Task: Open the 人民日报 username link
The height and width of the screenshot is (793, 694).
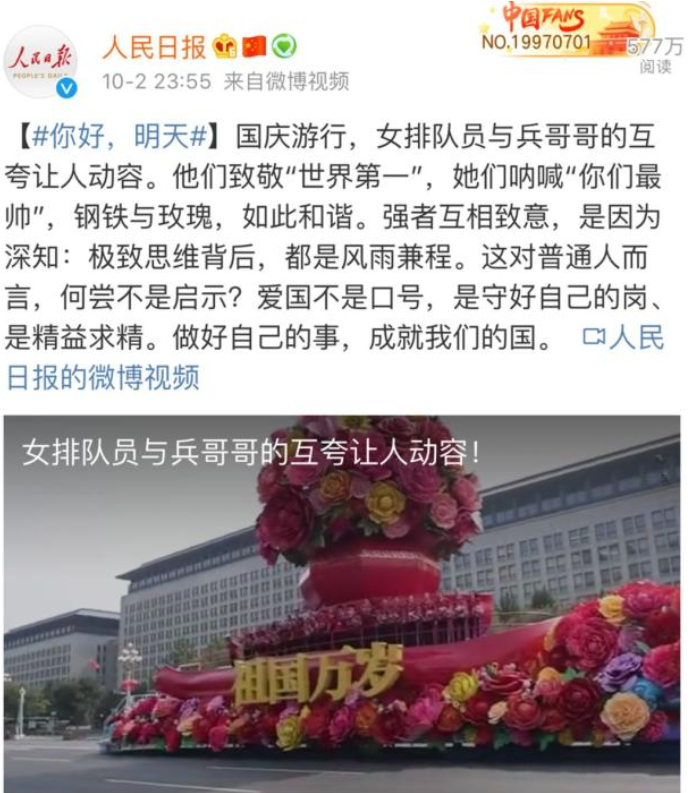Action: [154, 46]
